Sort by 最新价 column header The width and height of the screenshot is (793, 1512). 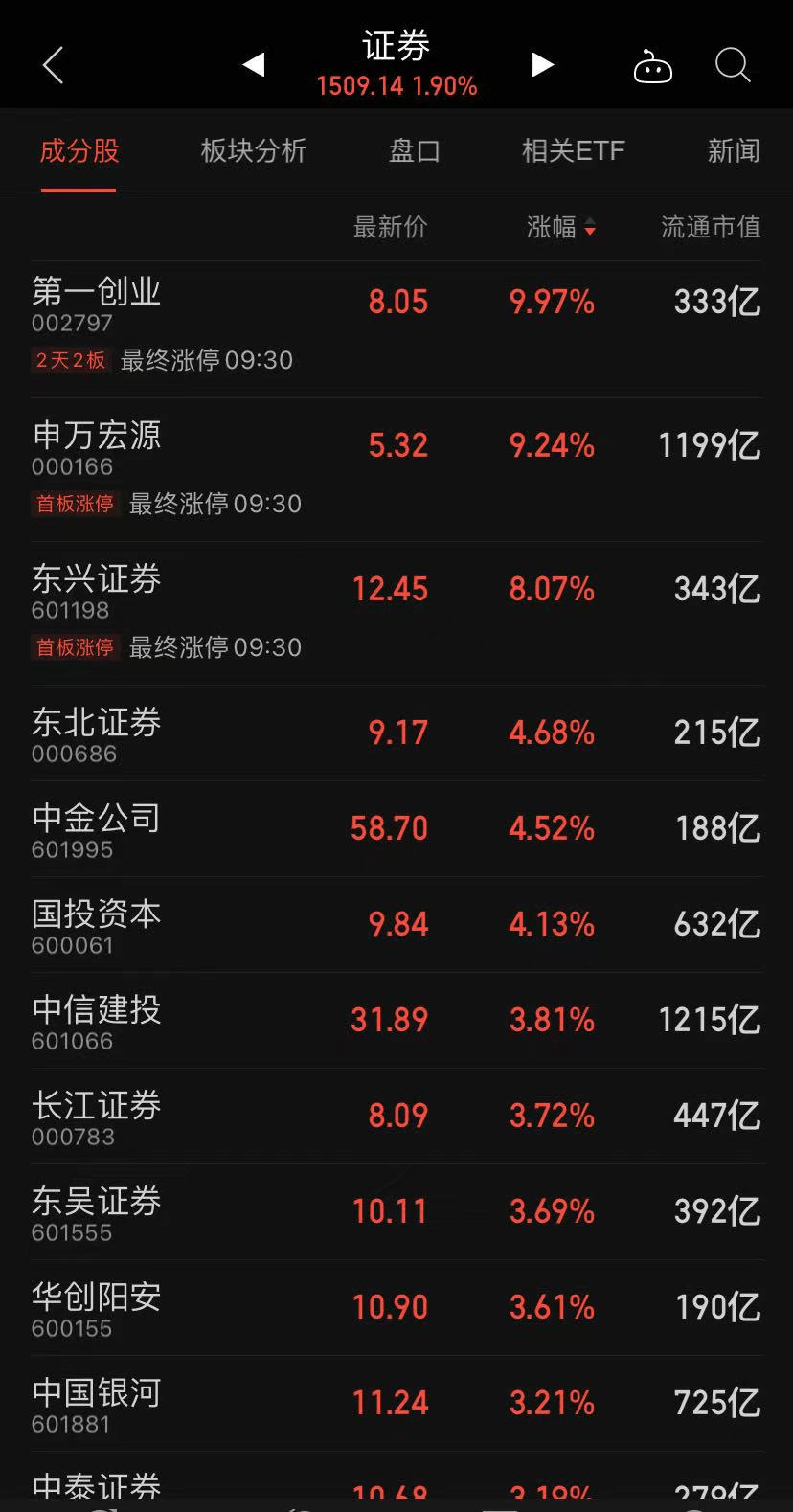point(391,227)
